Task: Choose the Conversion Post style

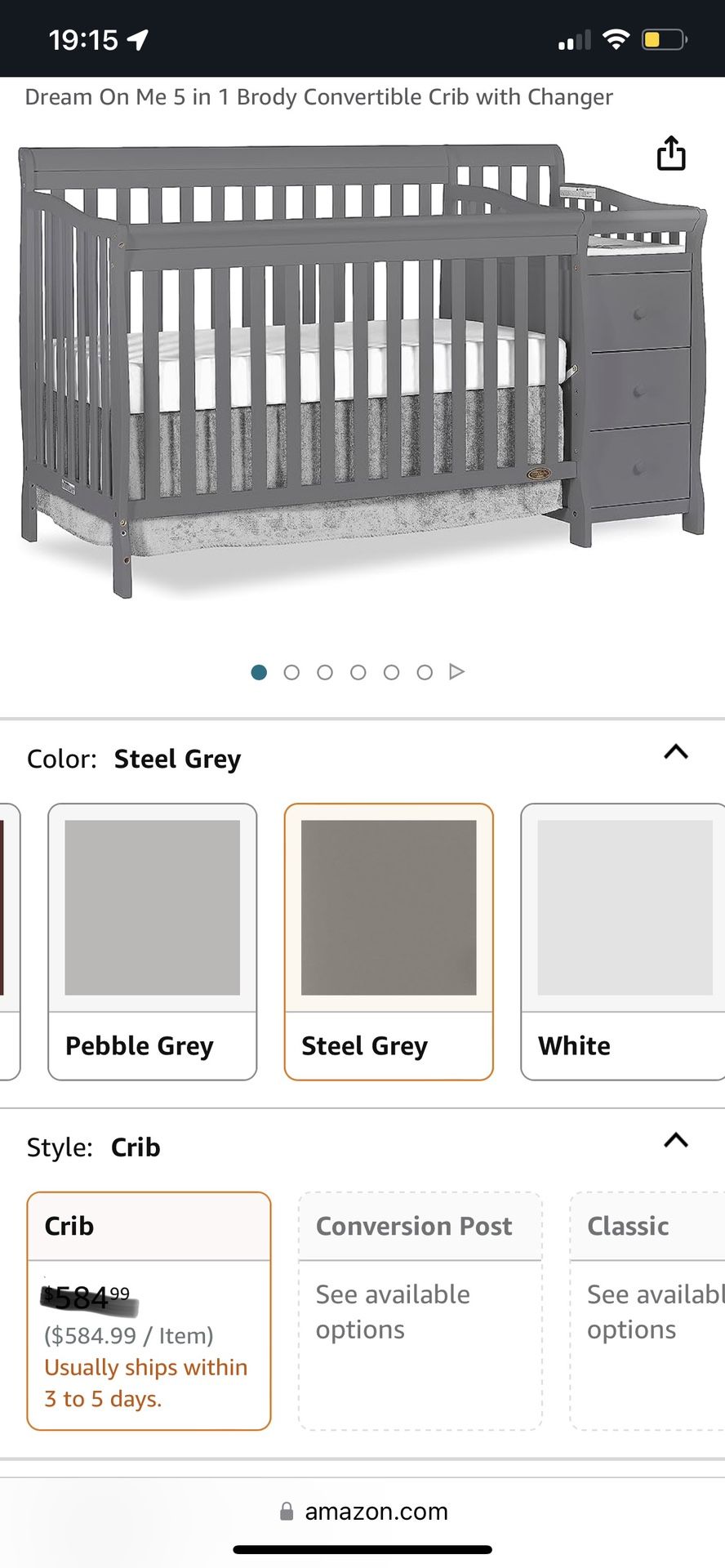Action: click(x=420, y=1311)
